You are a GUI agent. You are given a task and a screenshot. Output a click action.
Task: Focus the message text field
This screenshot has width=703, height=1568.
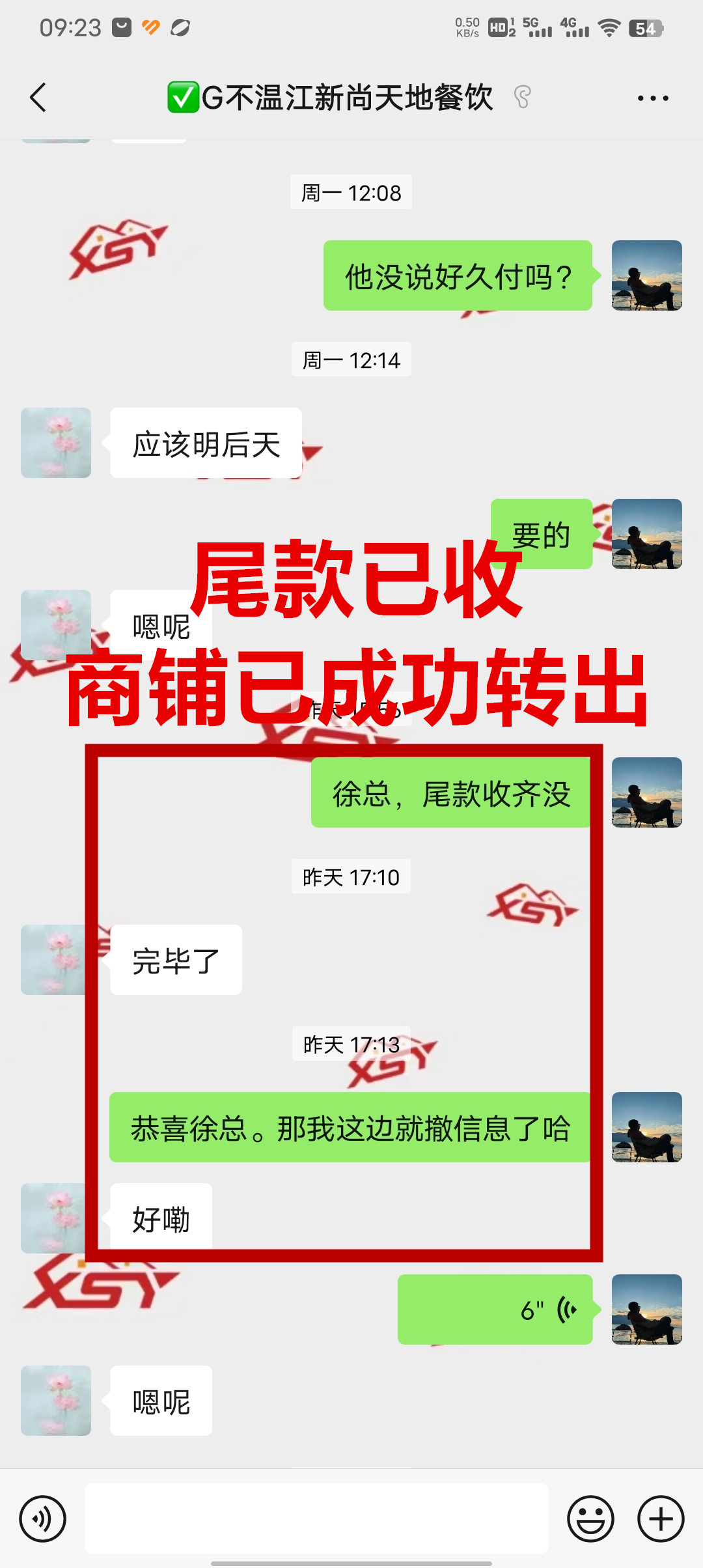316,1519
